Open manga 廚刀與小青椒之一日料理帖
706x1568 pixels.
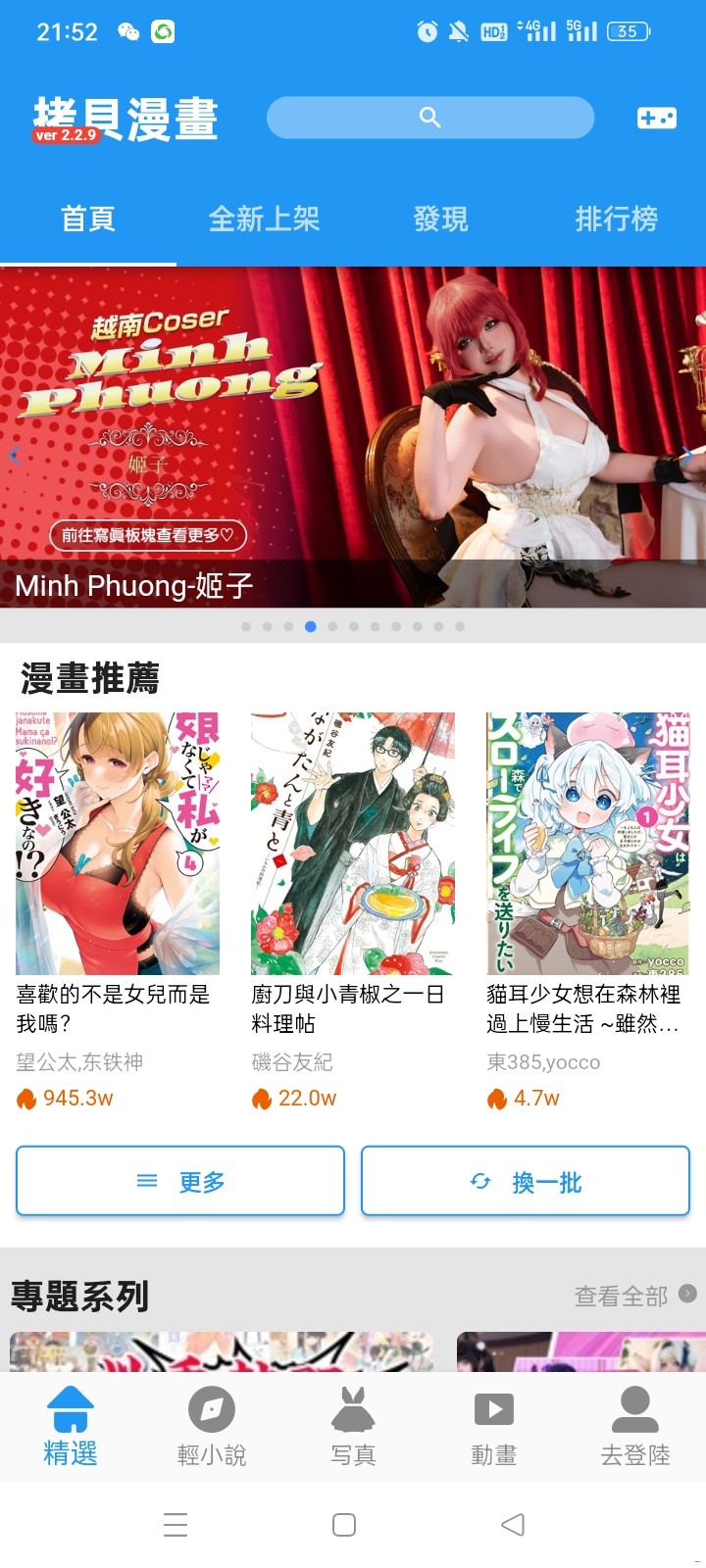[x=353, y=844]
